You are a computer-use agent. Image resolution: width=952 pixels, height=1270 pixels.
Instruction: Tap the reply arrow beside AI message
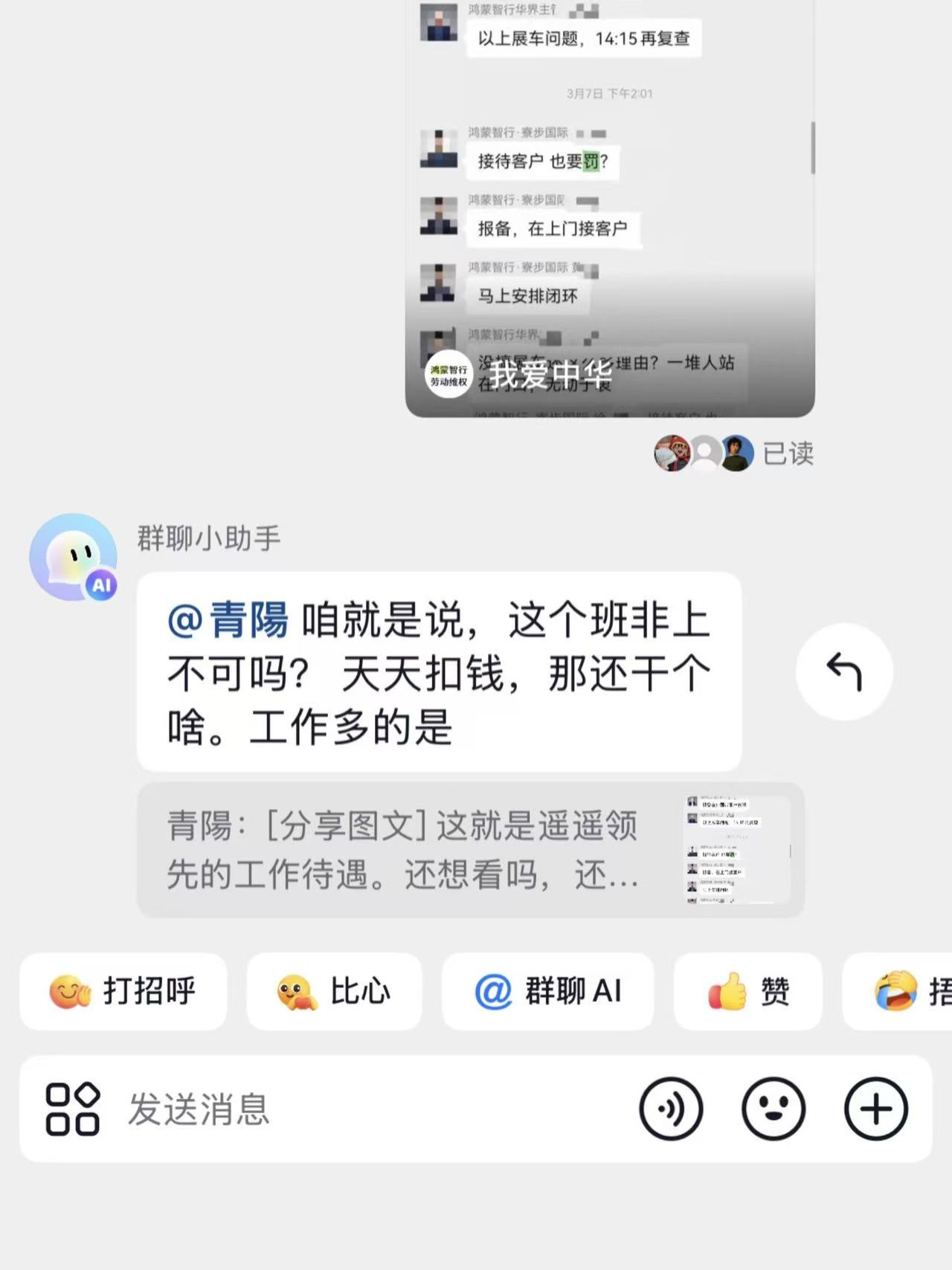[843, 671]
